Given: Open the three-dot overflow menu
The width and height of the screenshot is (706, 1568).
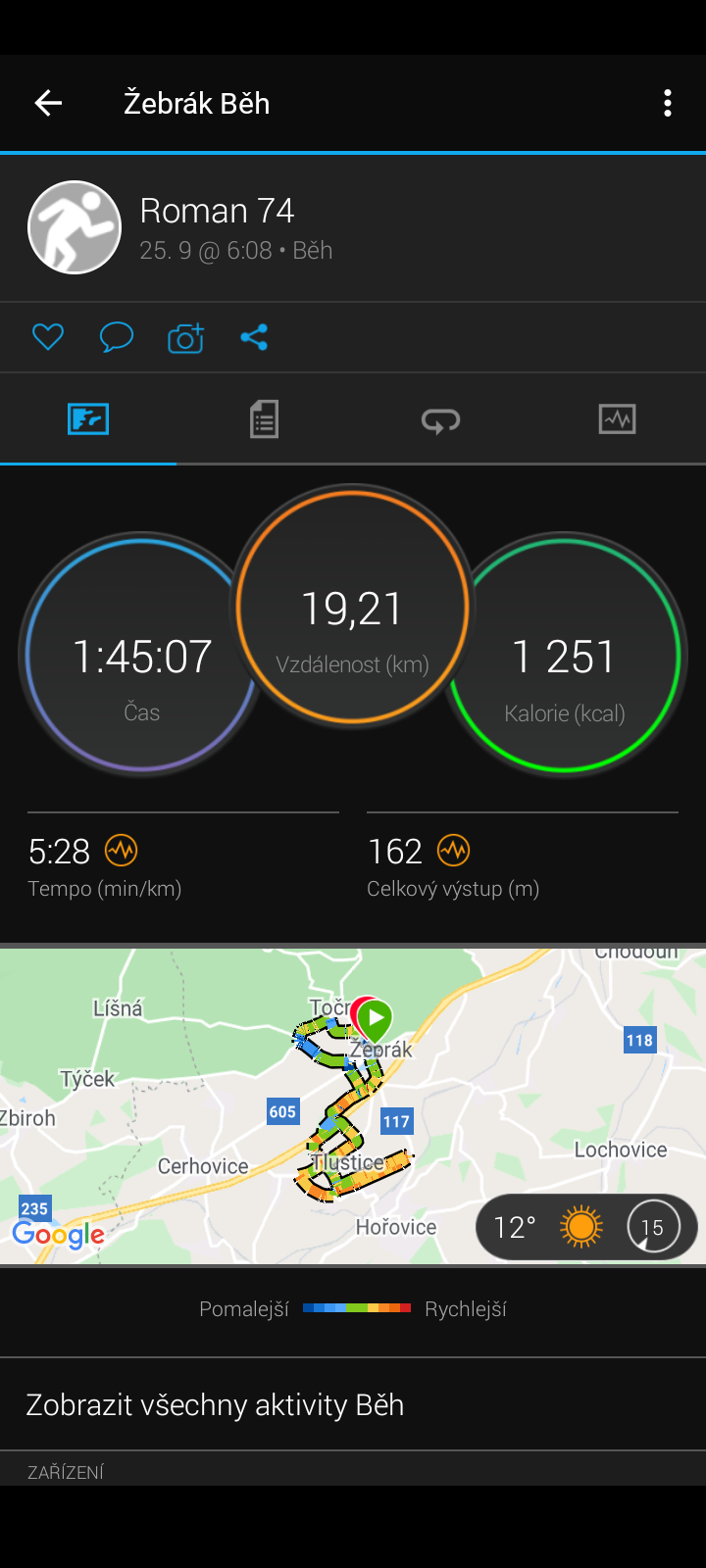Looking at the screenshot, I should [668, 103].
